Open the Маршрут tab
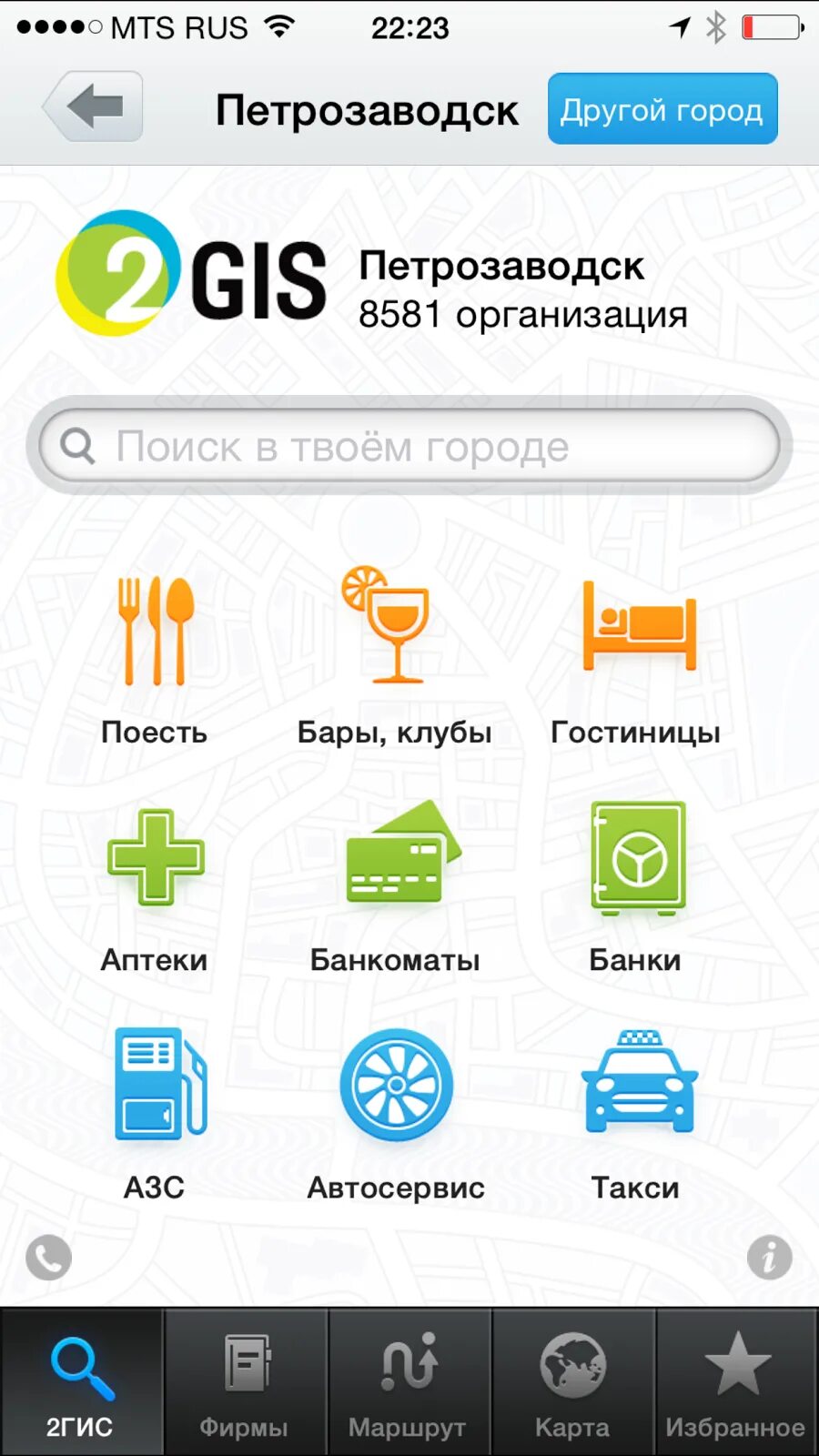 click(409, 1383)
